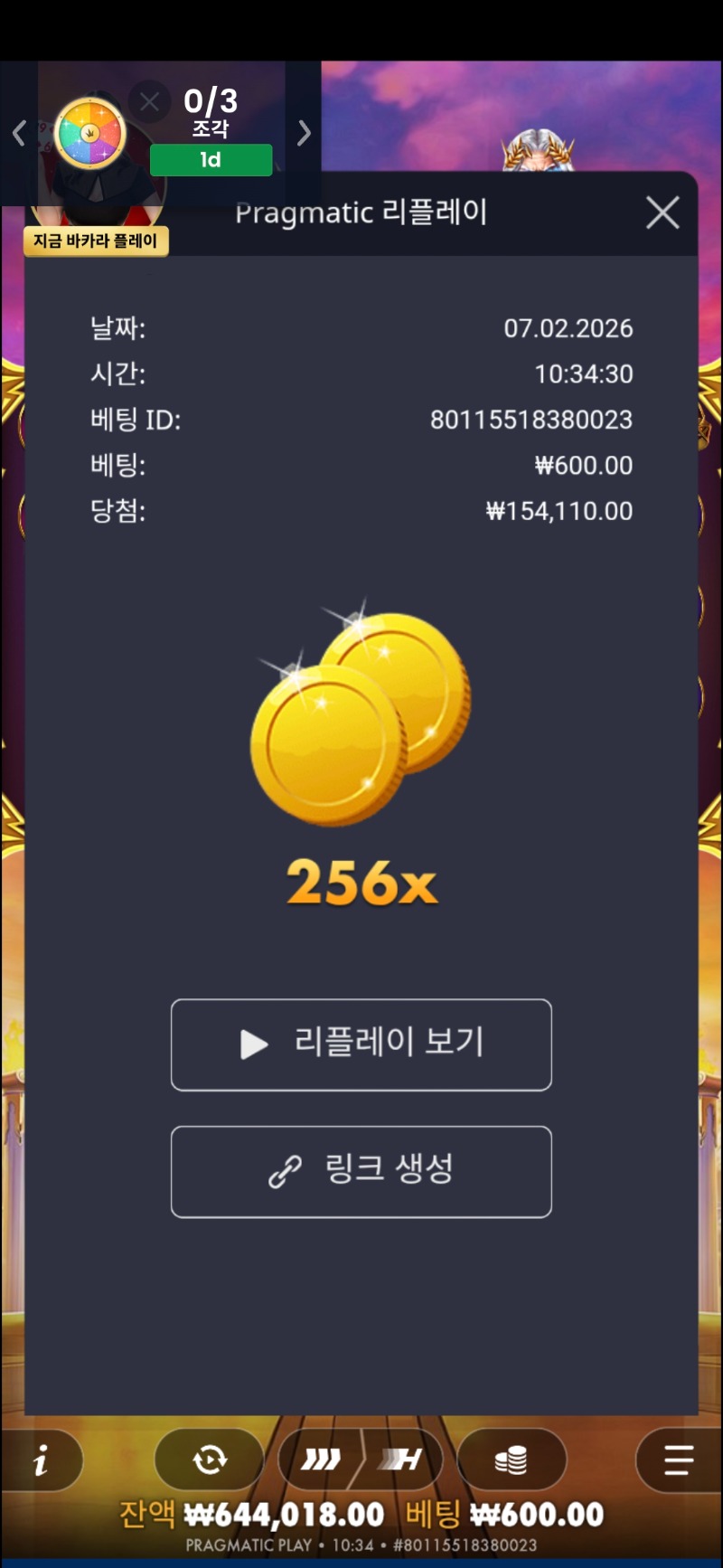
Task: Open the autoplay spin settings
Action: (x=210, y=1459)
